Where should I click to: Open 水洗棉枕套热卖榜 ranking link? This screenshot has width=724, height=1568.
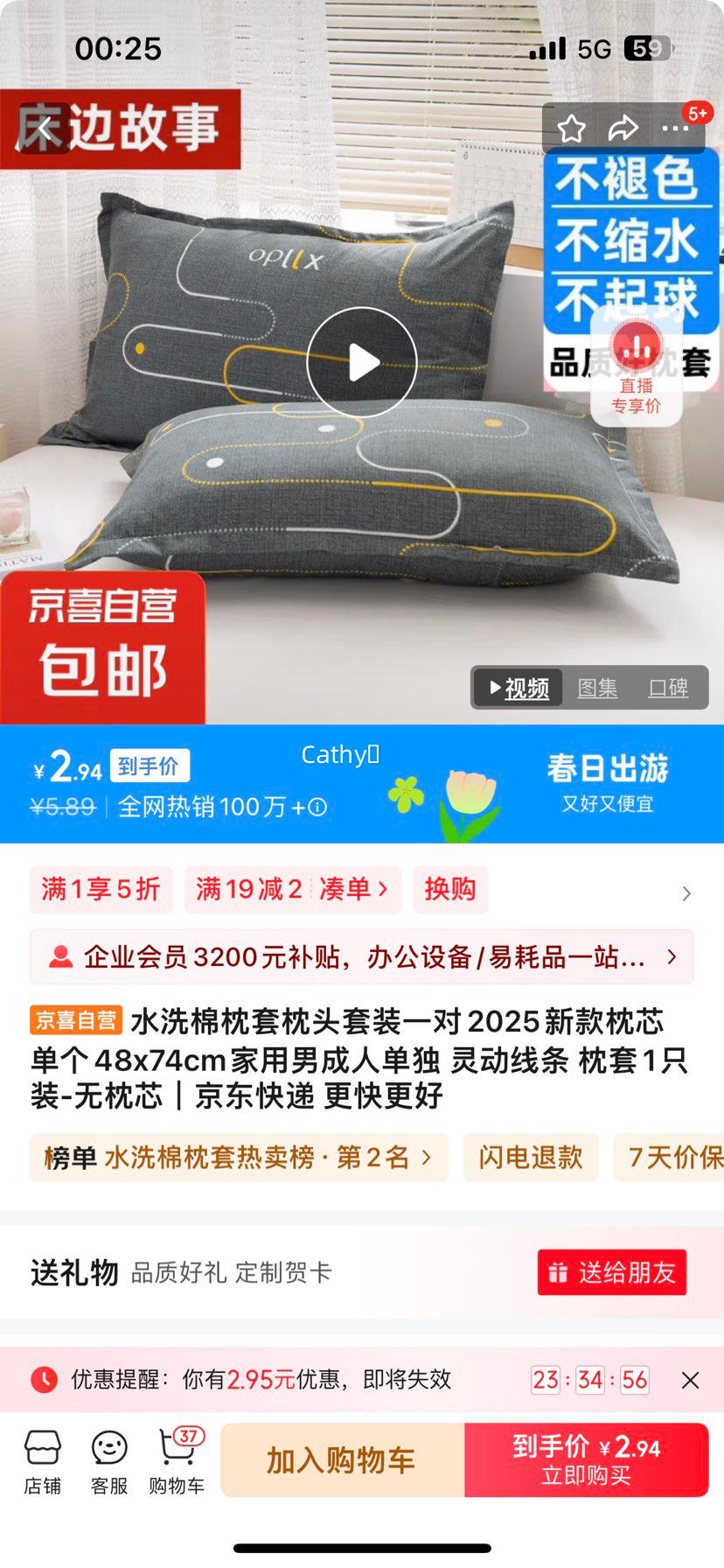pyautogui.click(x=238, y=1157)
